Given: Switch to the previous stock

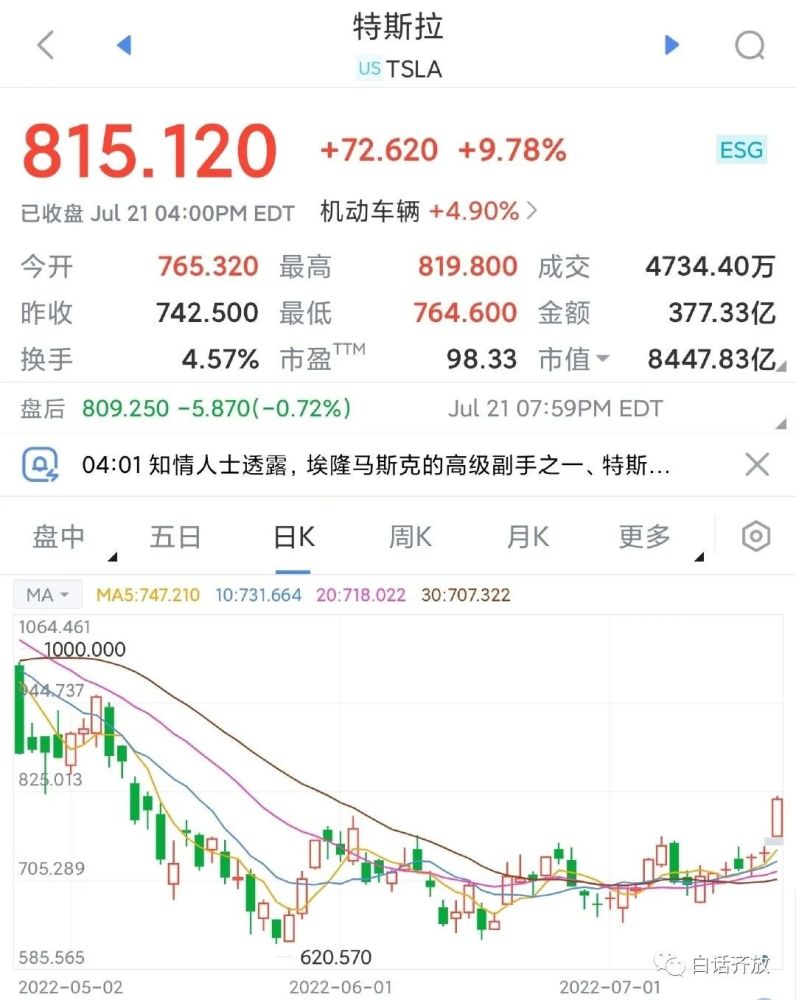Looking at the screenshot, I should click(124, 45).
